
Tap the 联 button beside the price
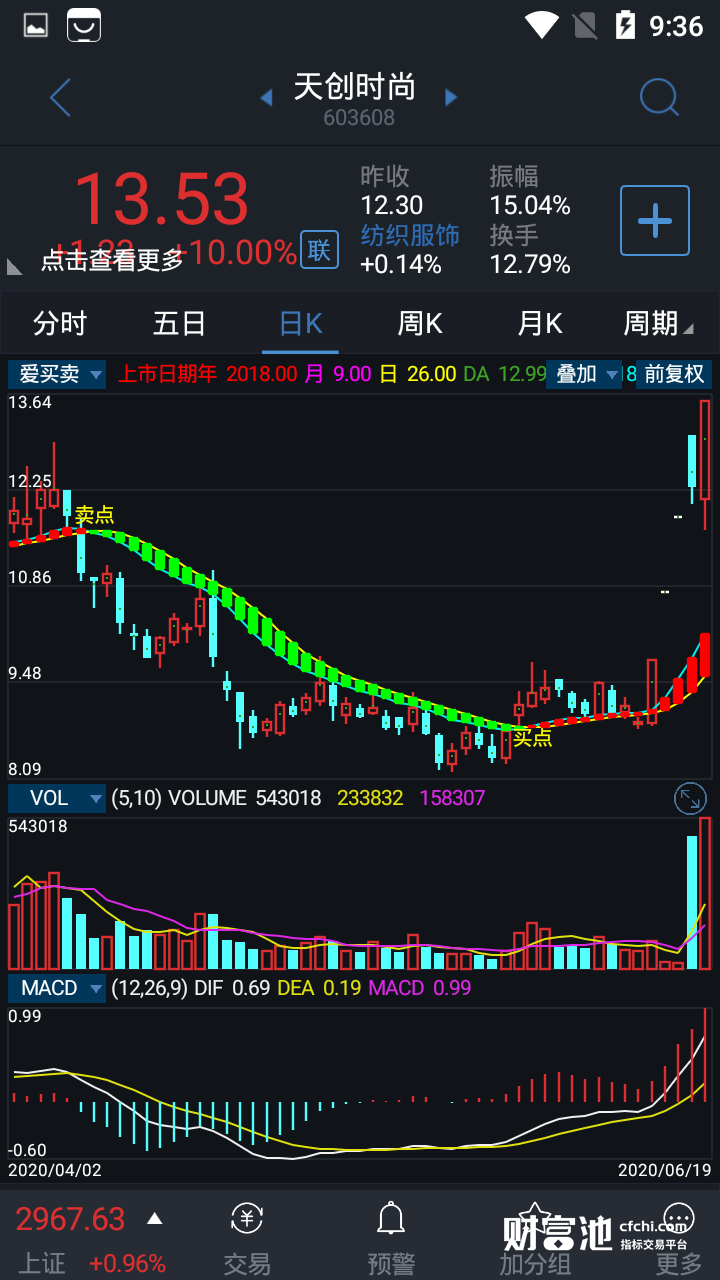click(x=319, y=250)
